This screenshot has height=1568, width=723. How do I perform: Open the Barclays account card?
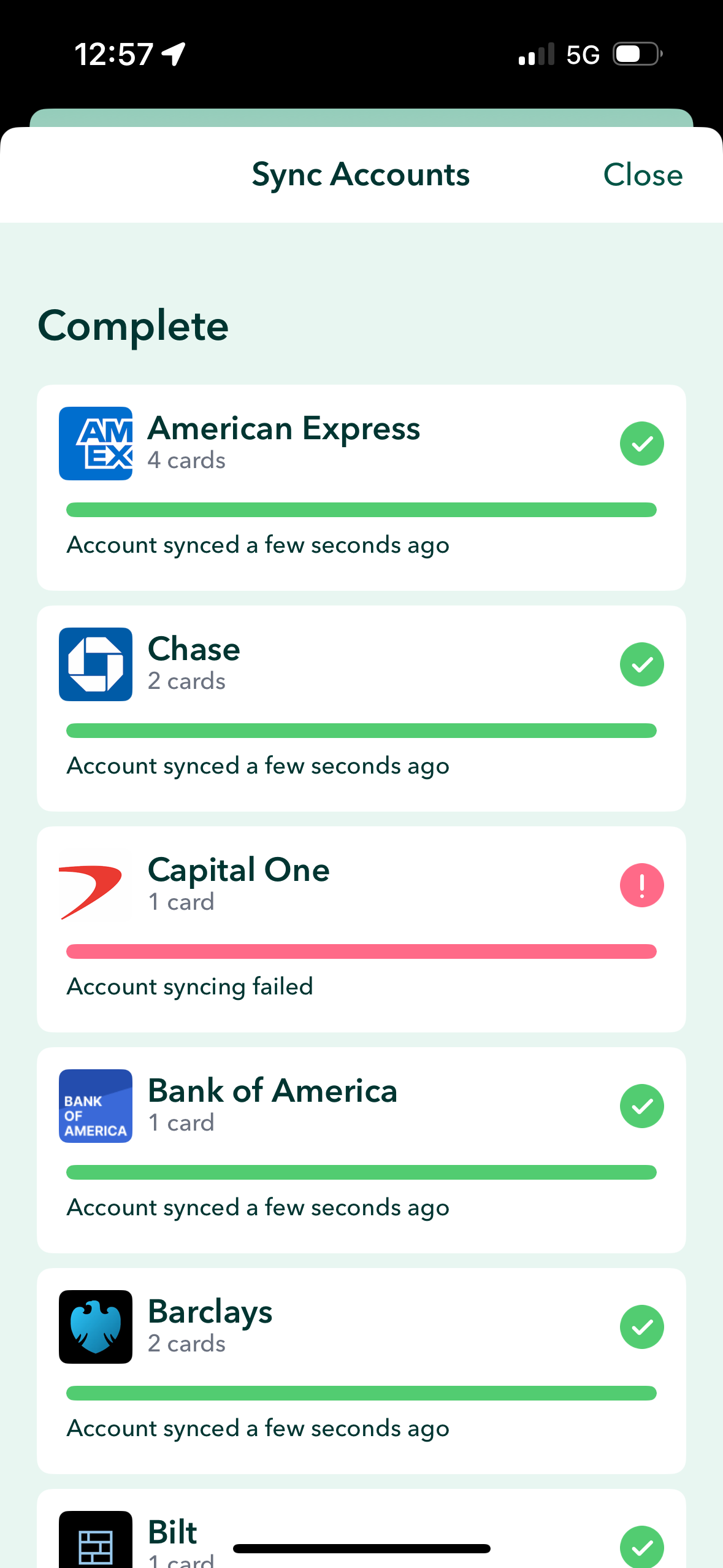(x=361, y=1370)
